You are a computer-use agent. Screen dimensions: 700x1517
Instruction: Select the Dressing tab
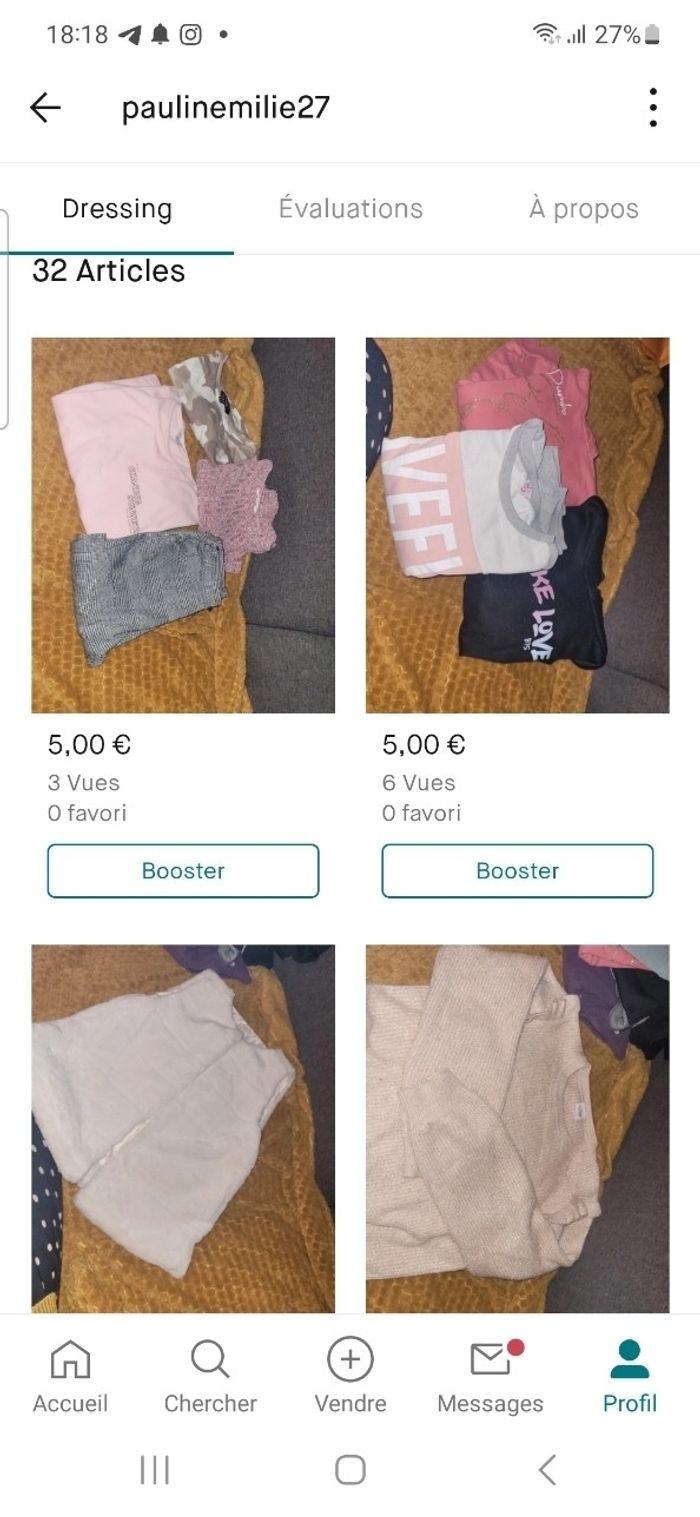pos(117,209)
